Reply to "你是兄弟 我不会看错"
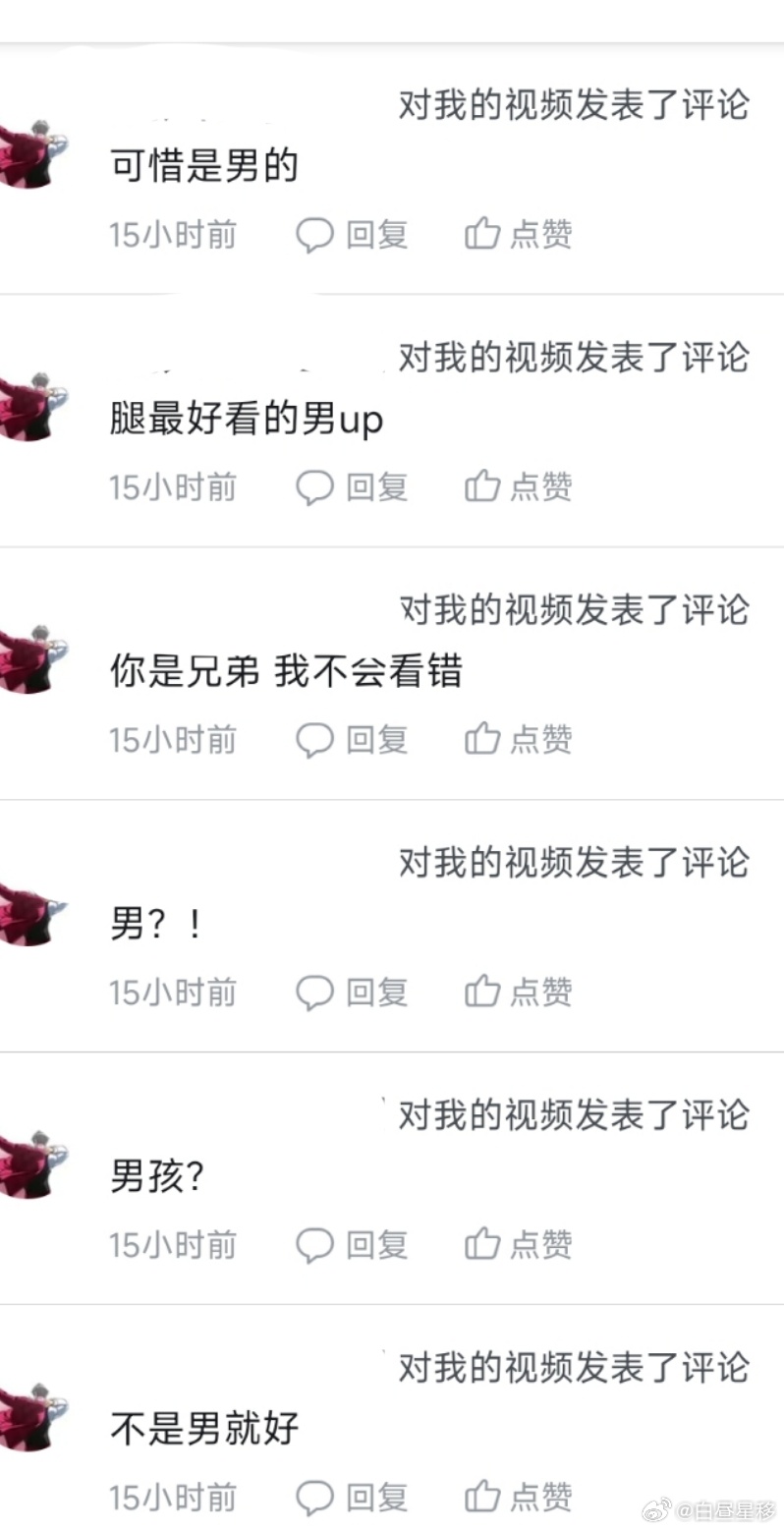 [352, 739]
